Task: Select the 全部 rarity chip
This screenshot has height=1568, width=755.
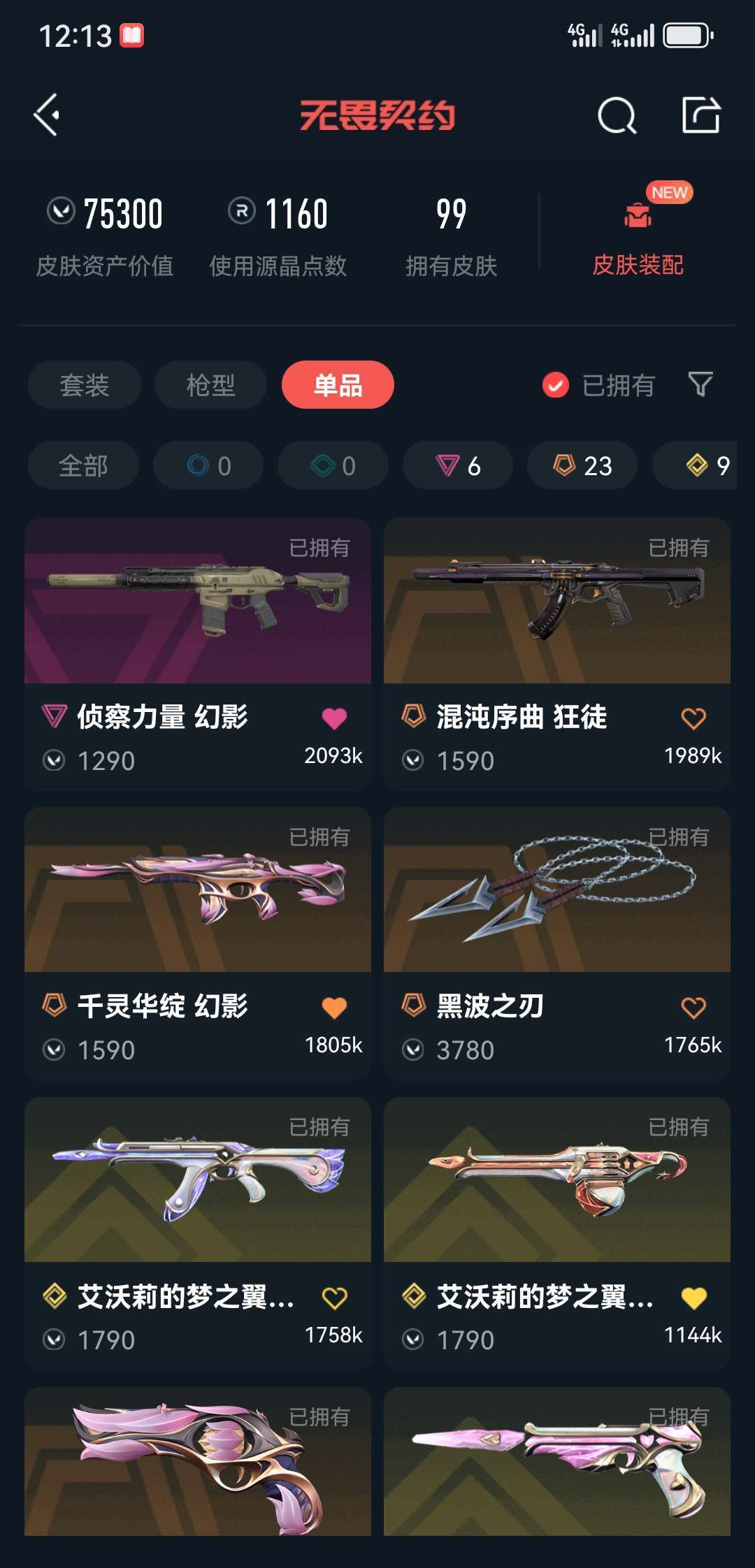Action: tap(83, 465)
